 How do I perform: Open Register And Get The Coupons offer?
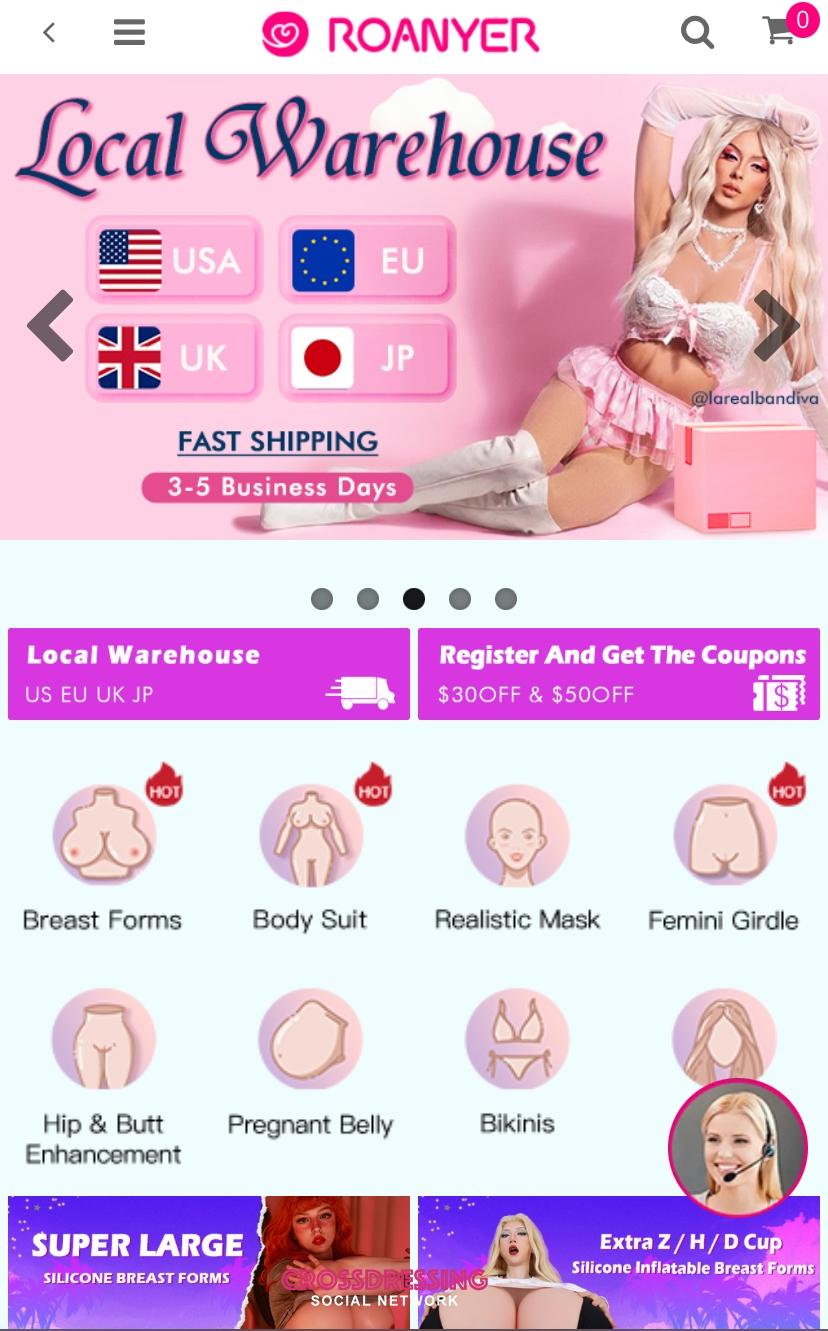click(x=619, y=674)
